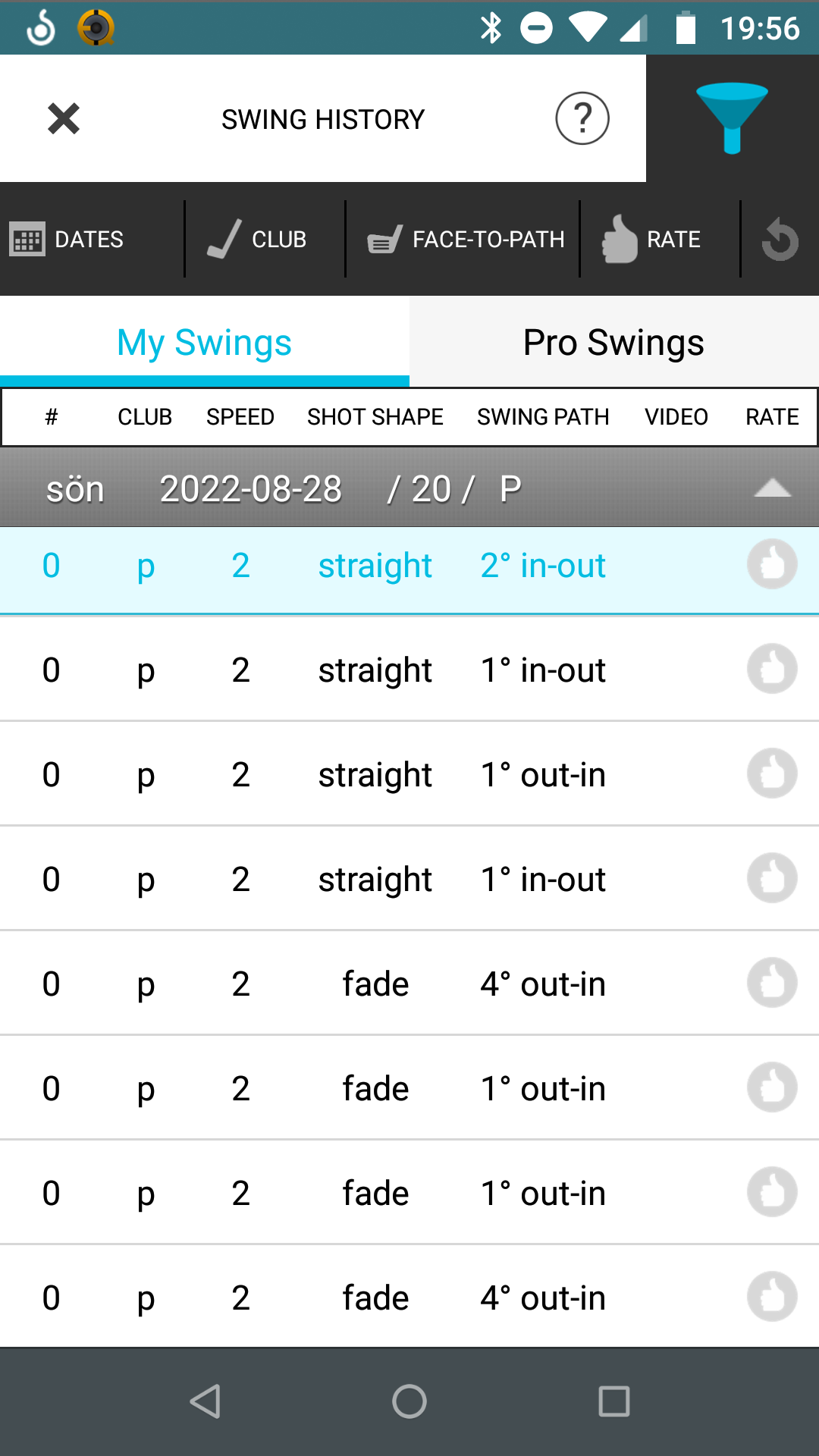The height and width of the screenshot is (1456, 819).
Task: Reset filters with the undo arrow
Action: [x=780, y=240]
